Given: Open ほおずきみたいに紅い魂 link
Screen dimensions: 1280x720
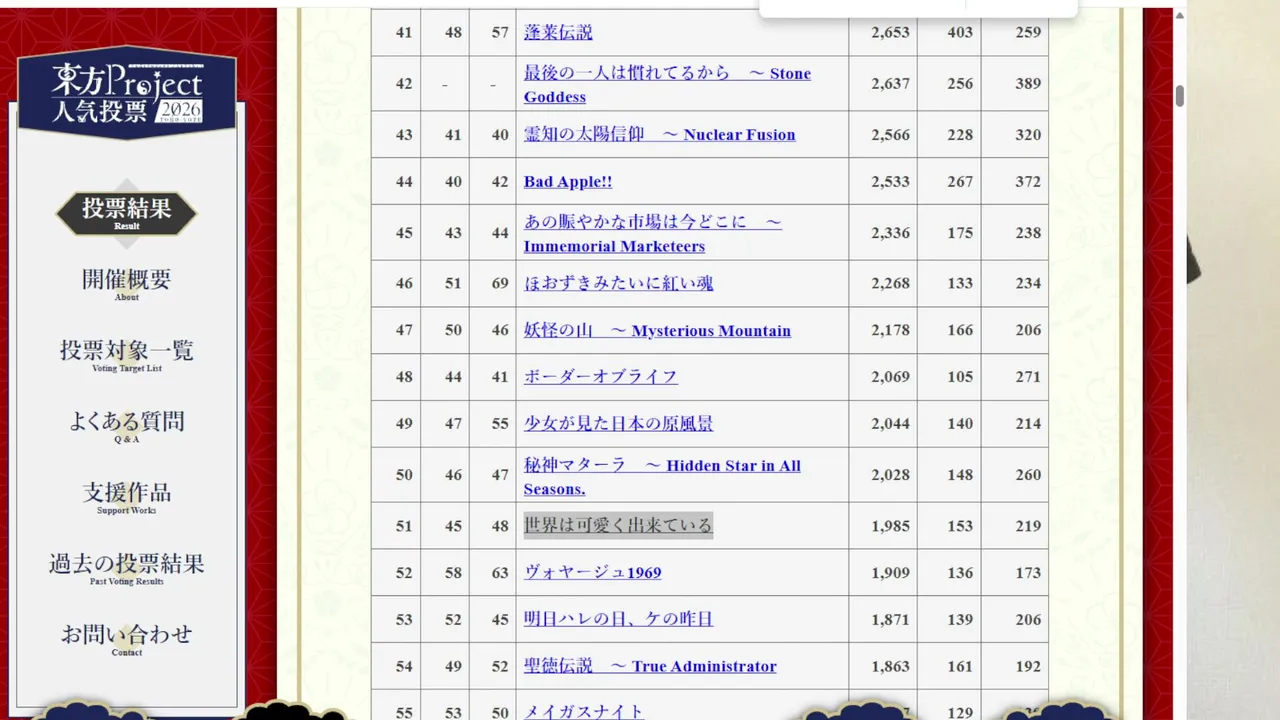Looking at the screenshot, I should 619,283.
